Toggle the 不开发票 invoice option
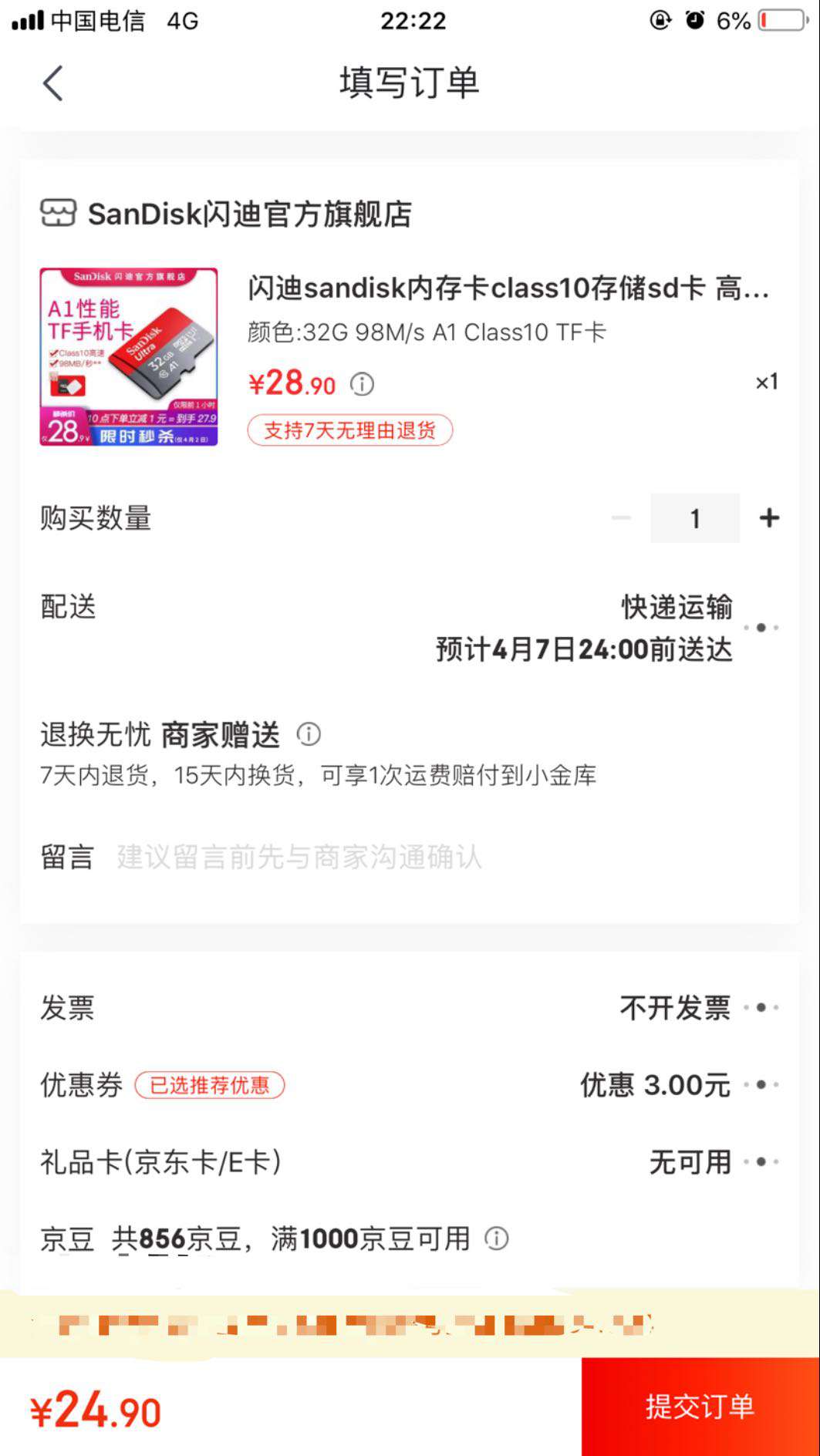 click(x=675, y=1007)
